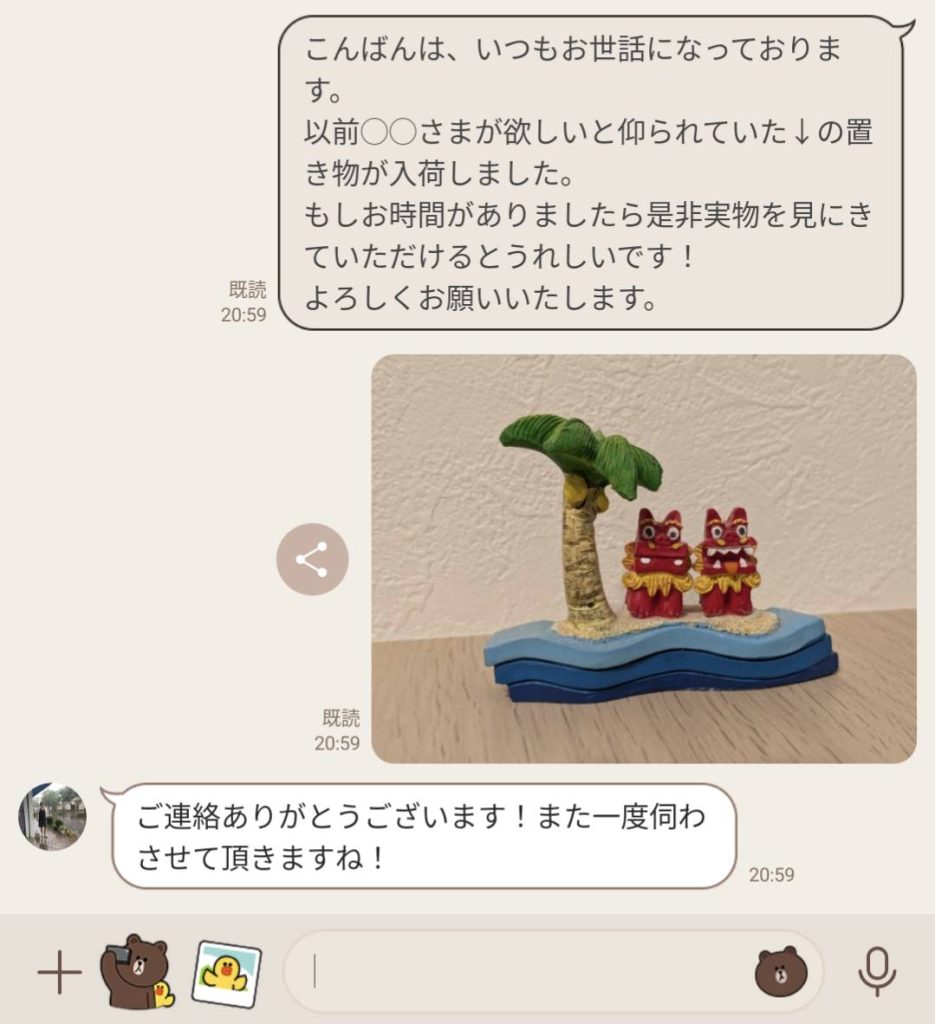Open the sticker and emoji panel
The image size is (935, 1024).
point(780,972)
